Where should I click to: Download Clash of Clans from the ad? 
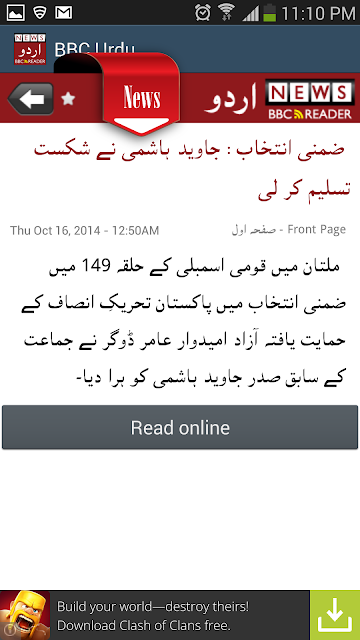(x=335, y=615)
